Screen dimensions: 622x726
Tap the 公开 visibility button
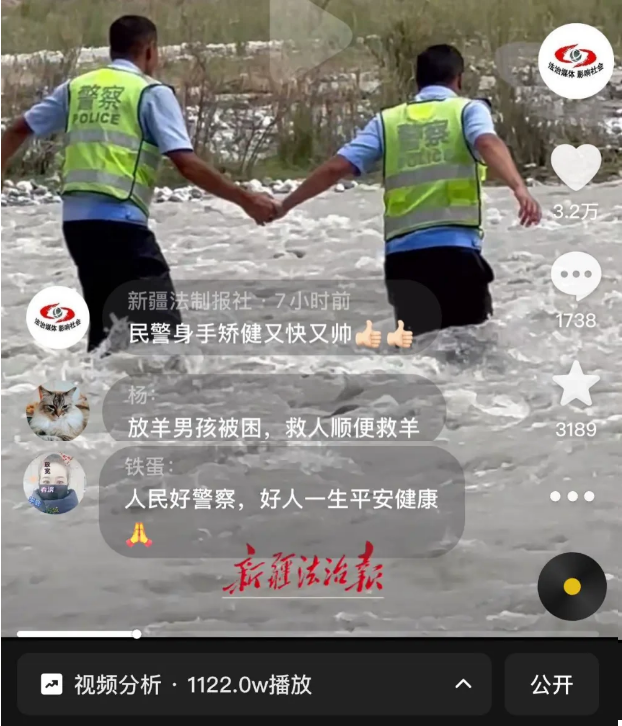point(551,684)
